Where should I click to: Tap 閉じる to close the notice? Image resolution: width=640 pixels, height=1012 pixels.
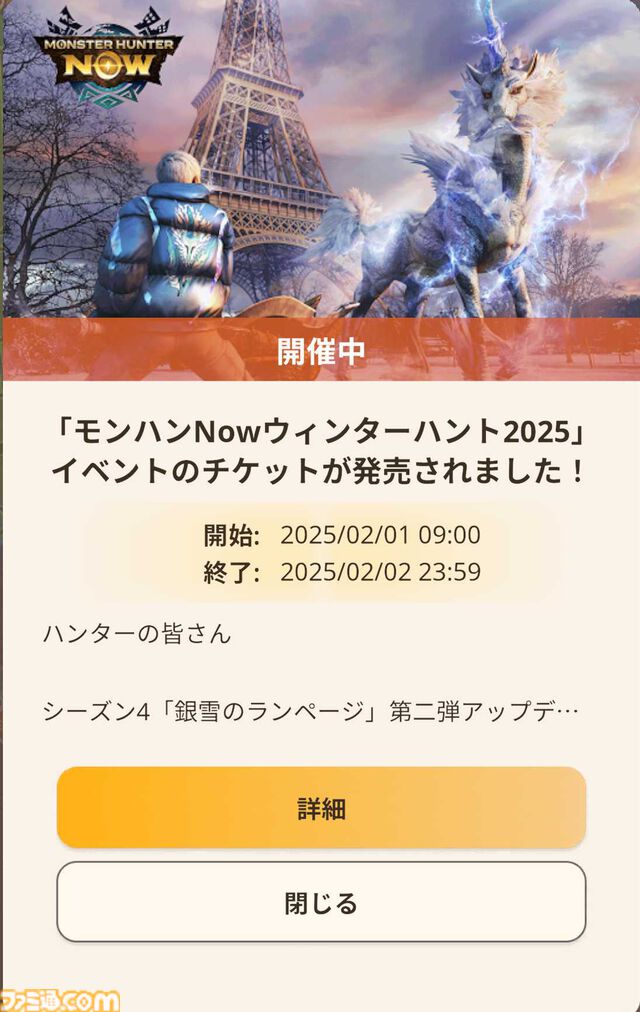[x=321, y=903]
